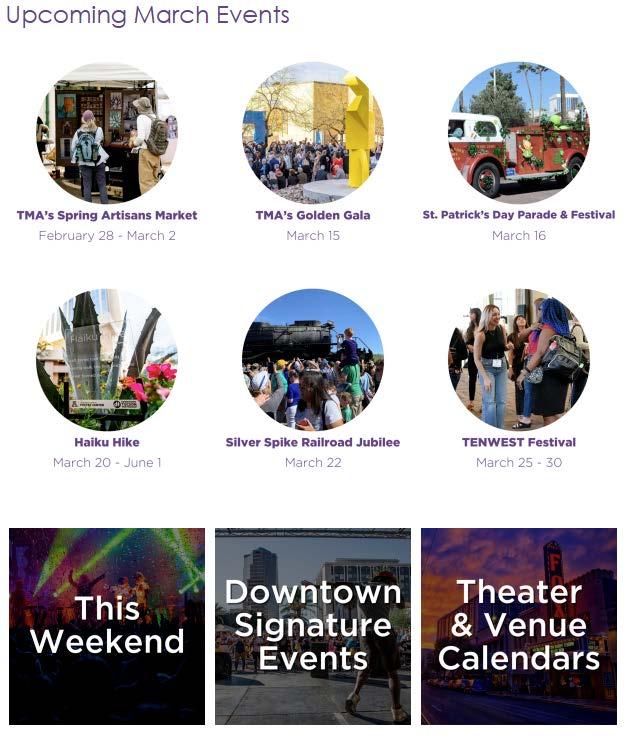View Silver Spike Railroad Jubilee event
Image resolution: width=626 pixels, height=736 pixels.
click(x=313, y=442)
